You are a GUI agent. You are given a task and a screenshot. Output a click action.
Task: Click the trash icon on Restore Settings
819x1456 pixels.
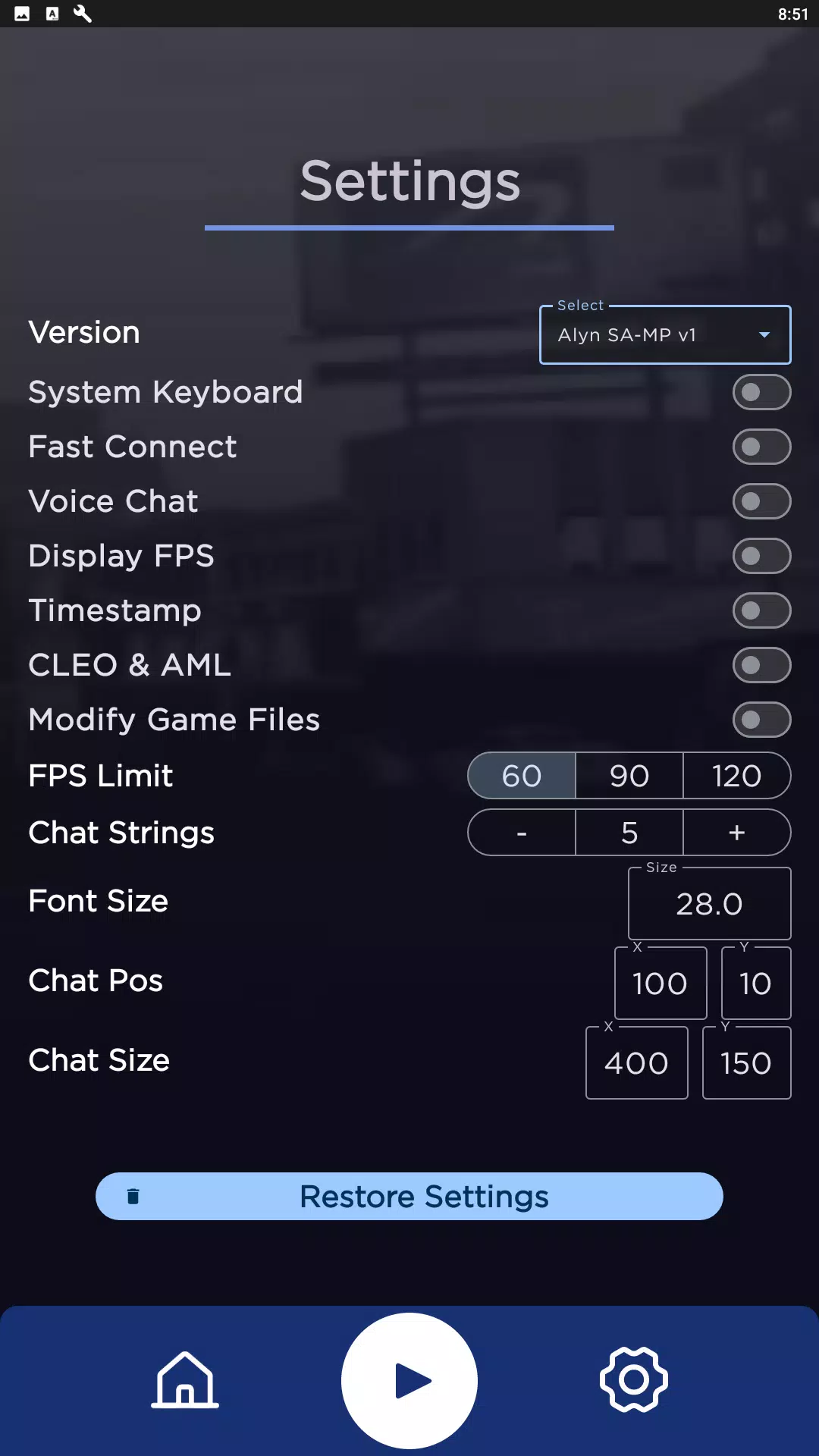pos(133,1196)
